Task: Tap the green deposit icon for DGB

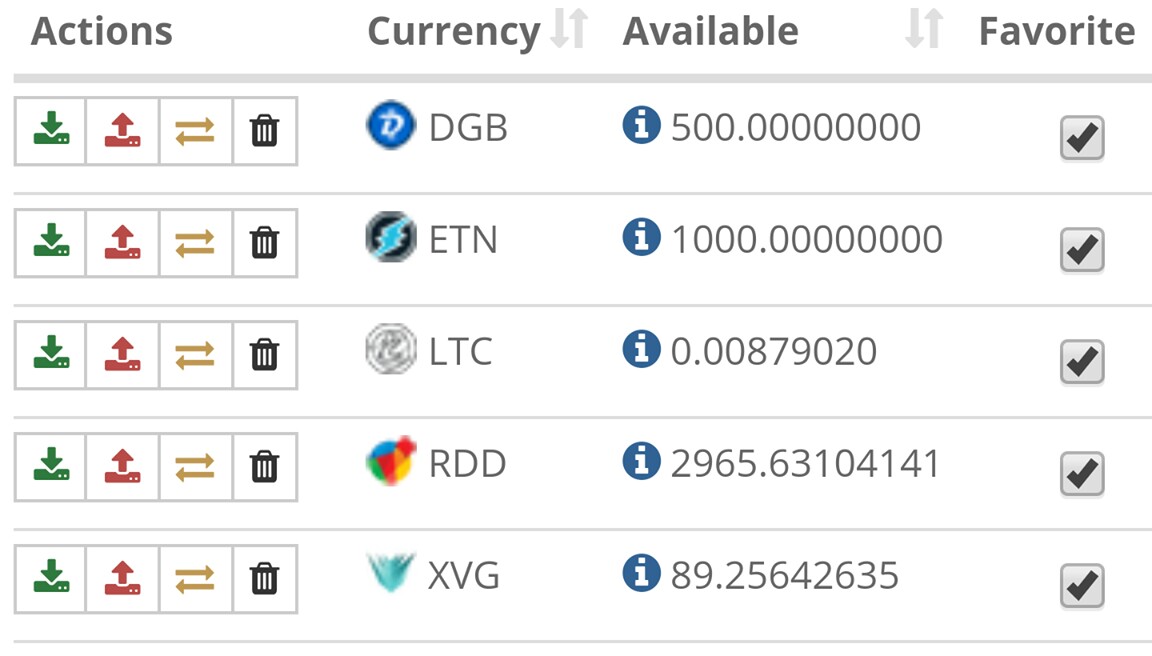Action: pos(50,130)
